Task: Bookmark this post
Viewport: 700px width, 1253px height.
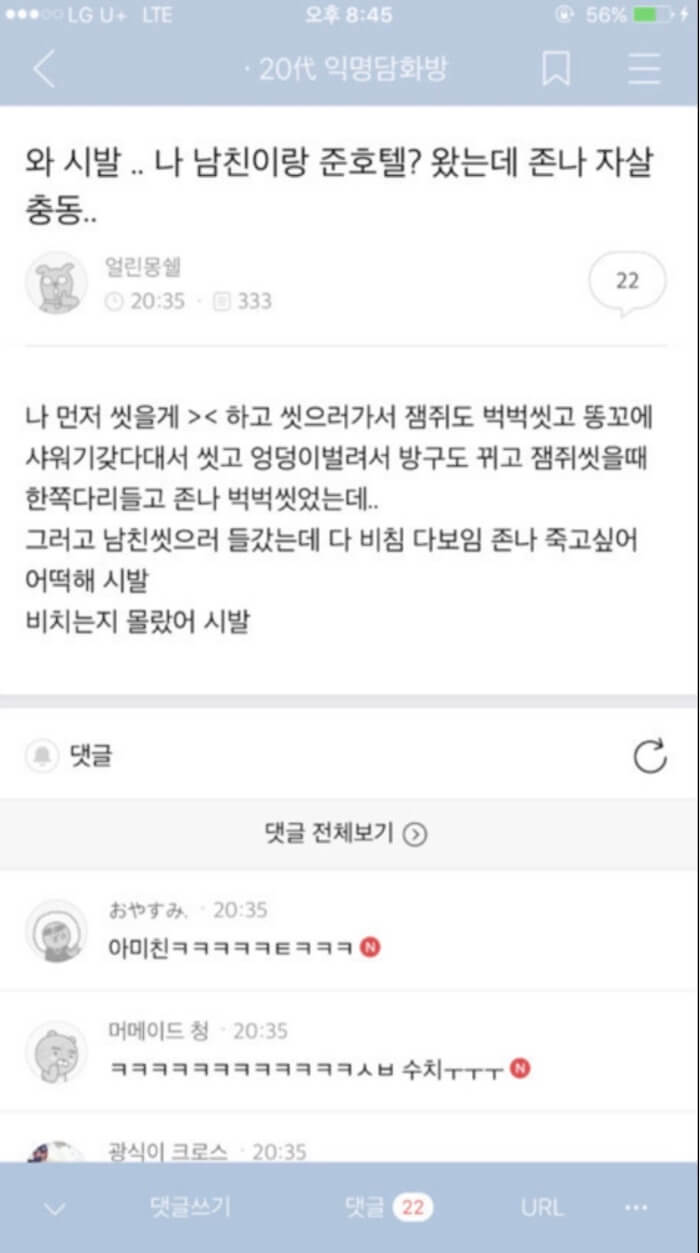Action: coord(556,69)
